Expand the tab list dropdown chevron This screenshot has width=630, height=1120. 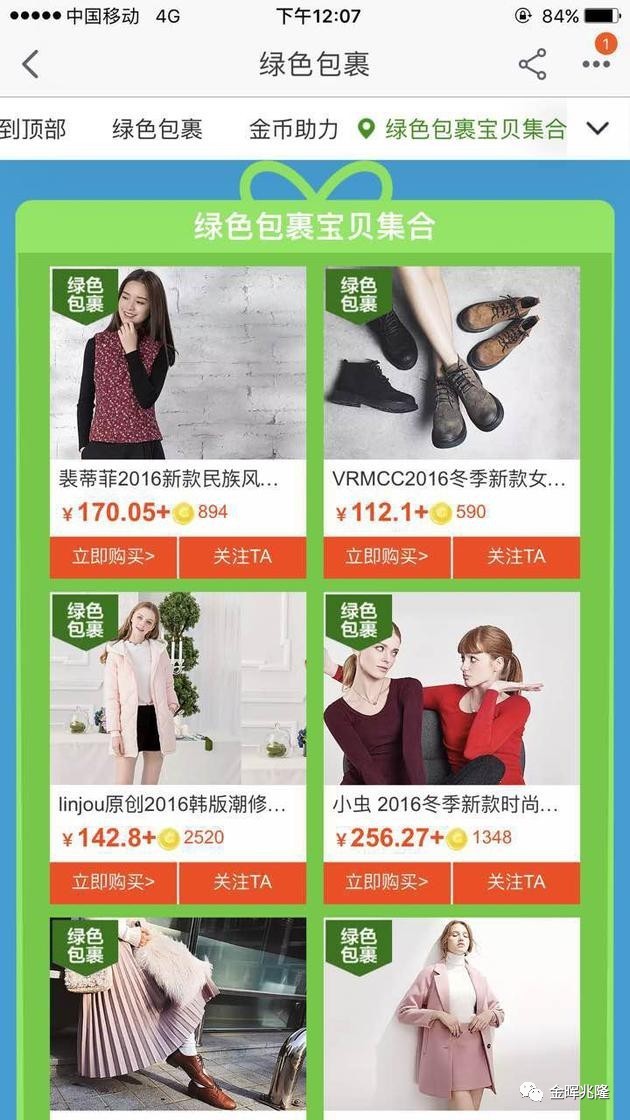tap(597, 129)
